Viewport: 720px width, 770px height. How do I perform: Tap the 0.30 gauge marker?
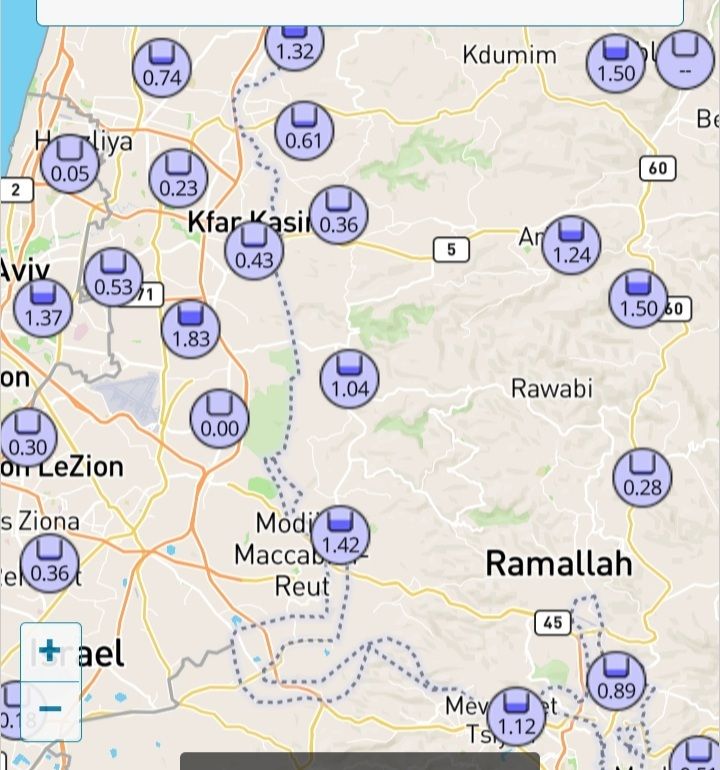coord(28,437)
